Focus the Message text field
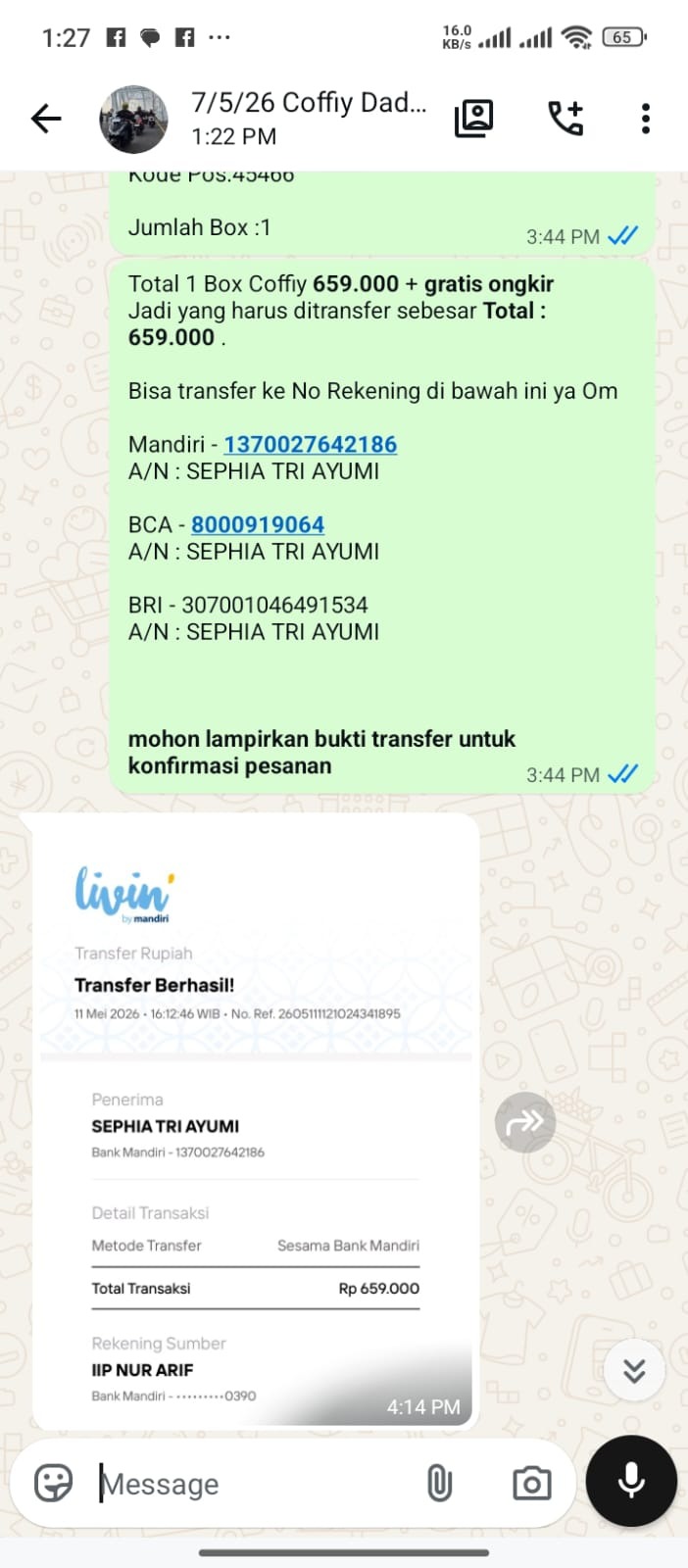Viewport: 688px width, 1568px height. [x=255, y=1484]
